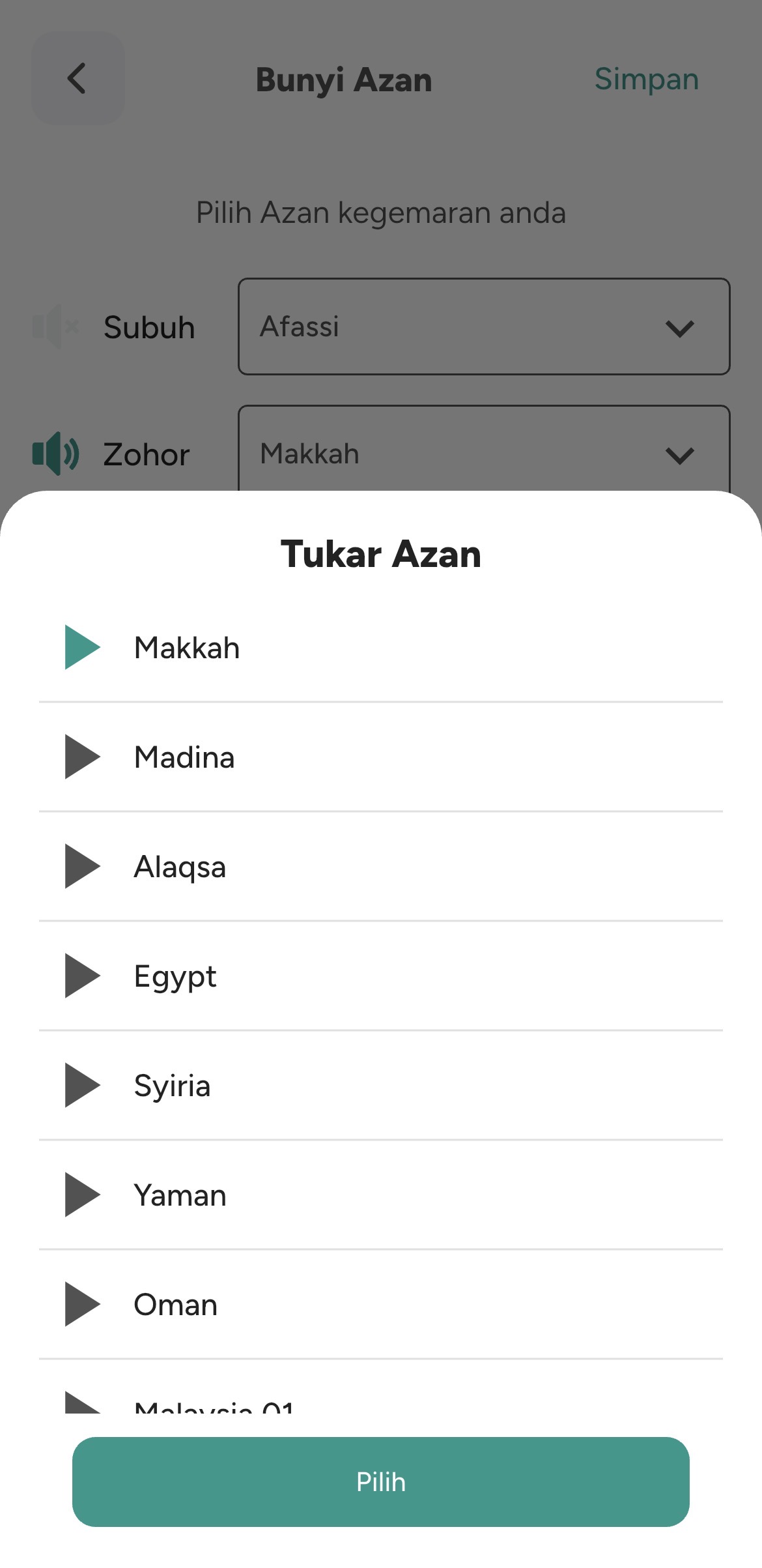762x1568 pixels.
Task: Go back from Bunyi Azan
Action: (78, 78)
